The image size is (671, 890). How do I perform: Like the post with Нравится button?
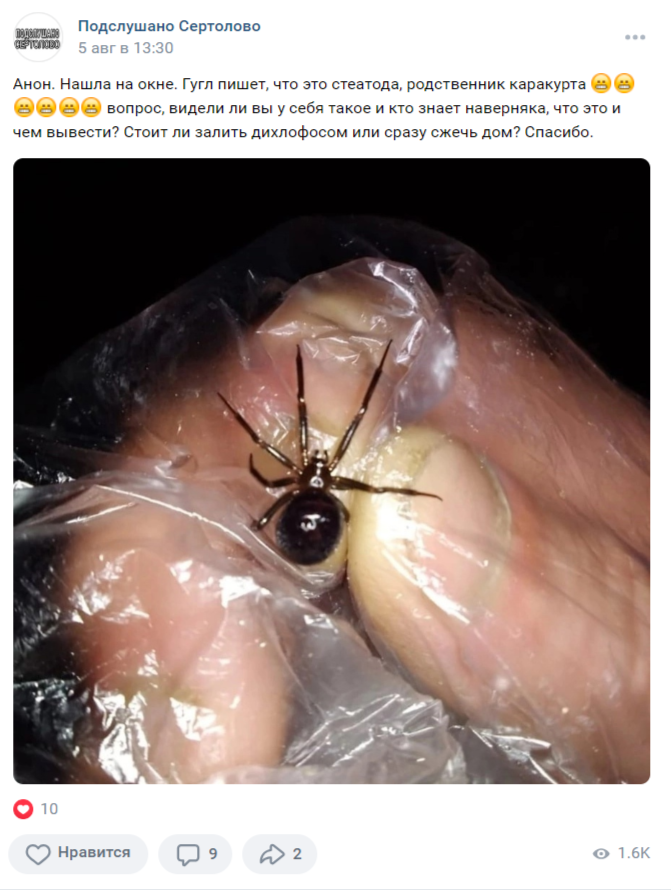coord(78,853)
